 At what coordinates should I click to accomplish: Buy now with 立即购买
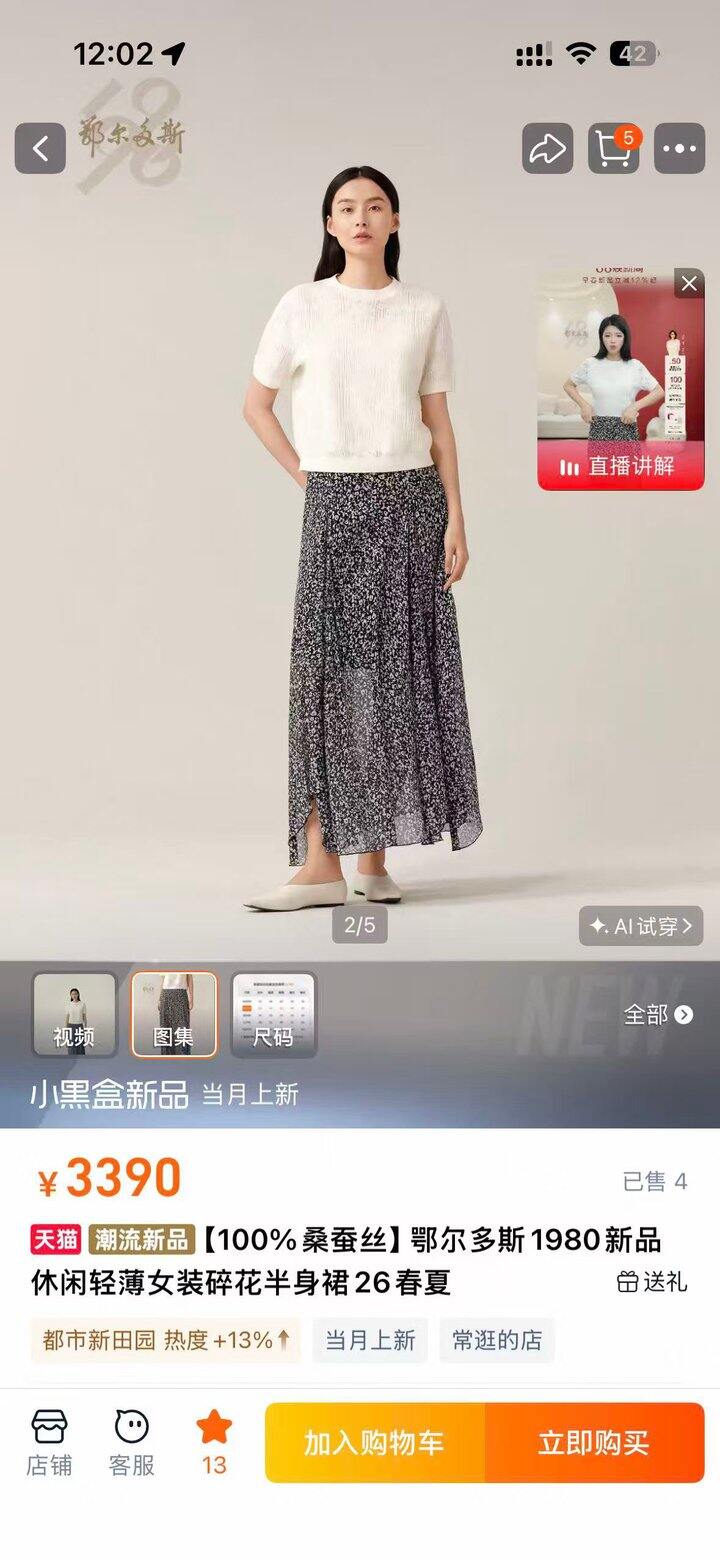tap(594, 1442)
